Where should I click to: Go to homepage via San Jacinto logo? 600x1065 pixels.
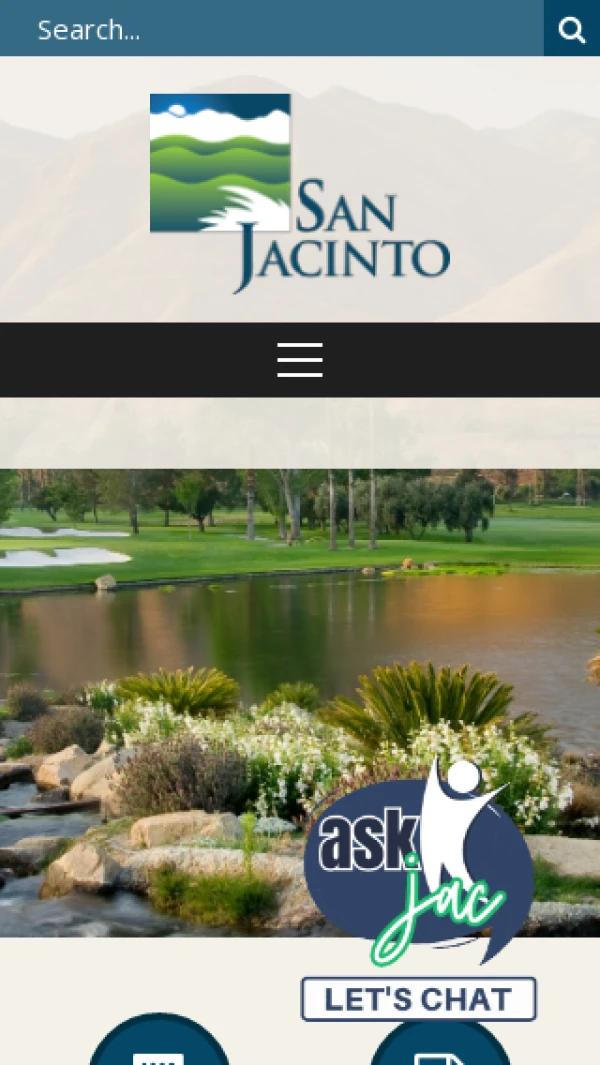click(300, 192)
